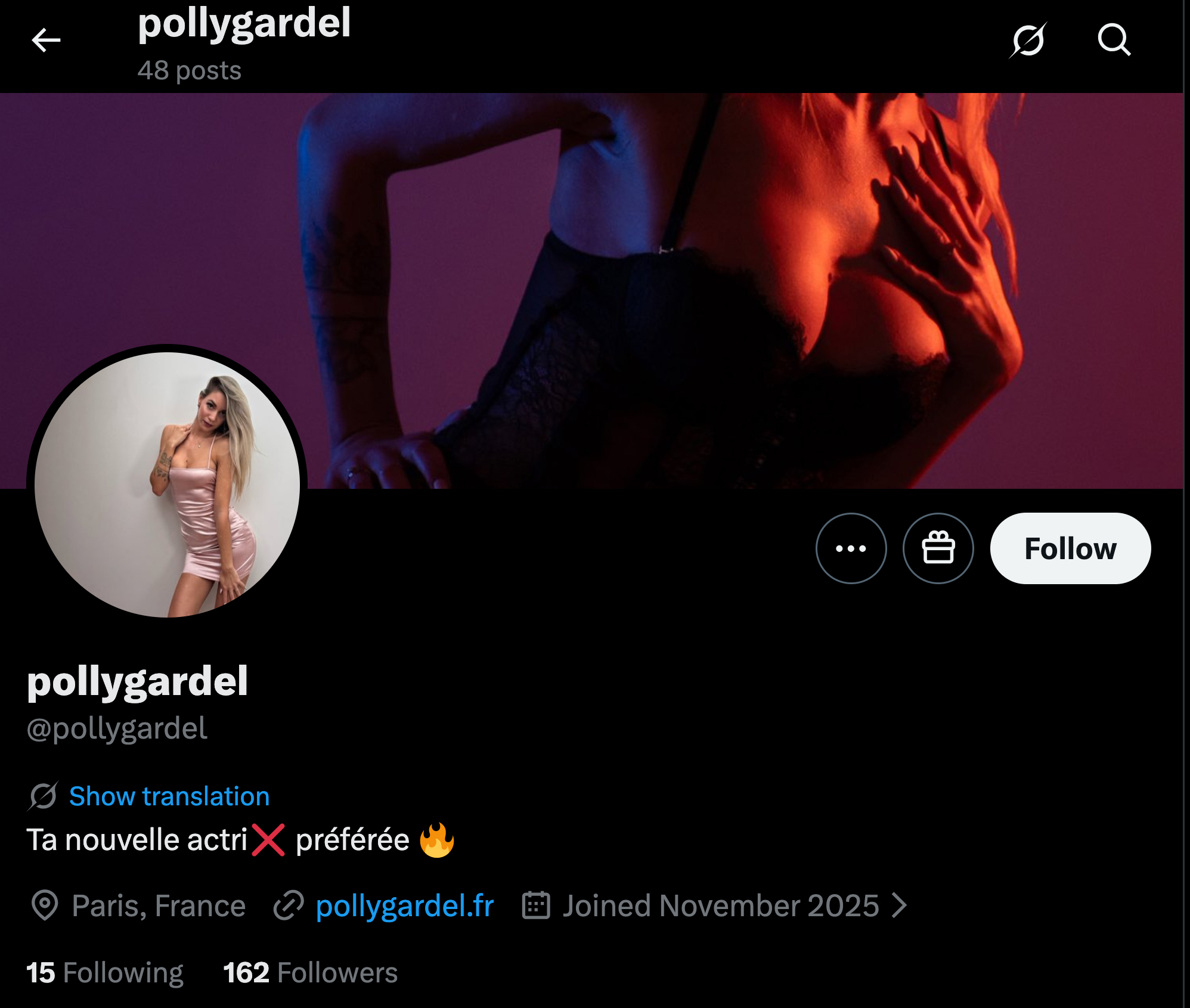Tap the gift icon button
The image size is (1190, 1008).
pyautogui.click(x=938, y=548)
